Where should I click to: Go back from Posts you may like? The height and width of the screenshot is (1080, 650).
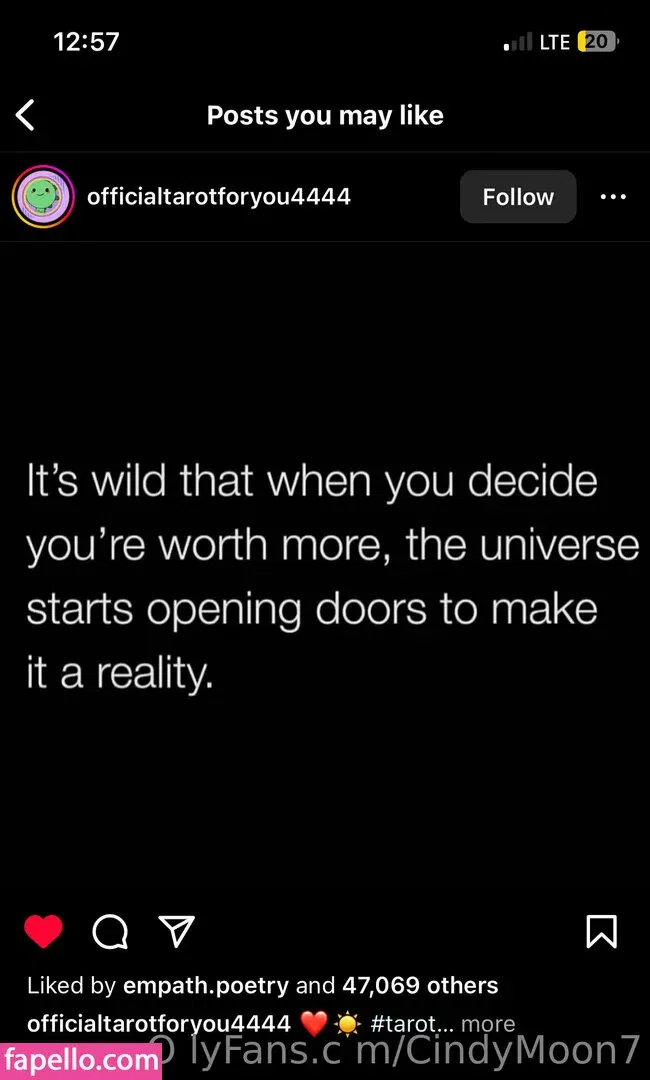(26, 115)
